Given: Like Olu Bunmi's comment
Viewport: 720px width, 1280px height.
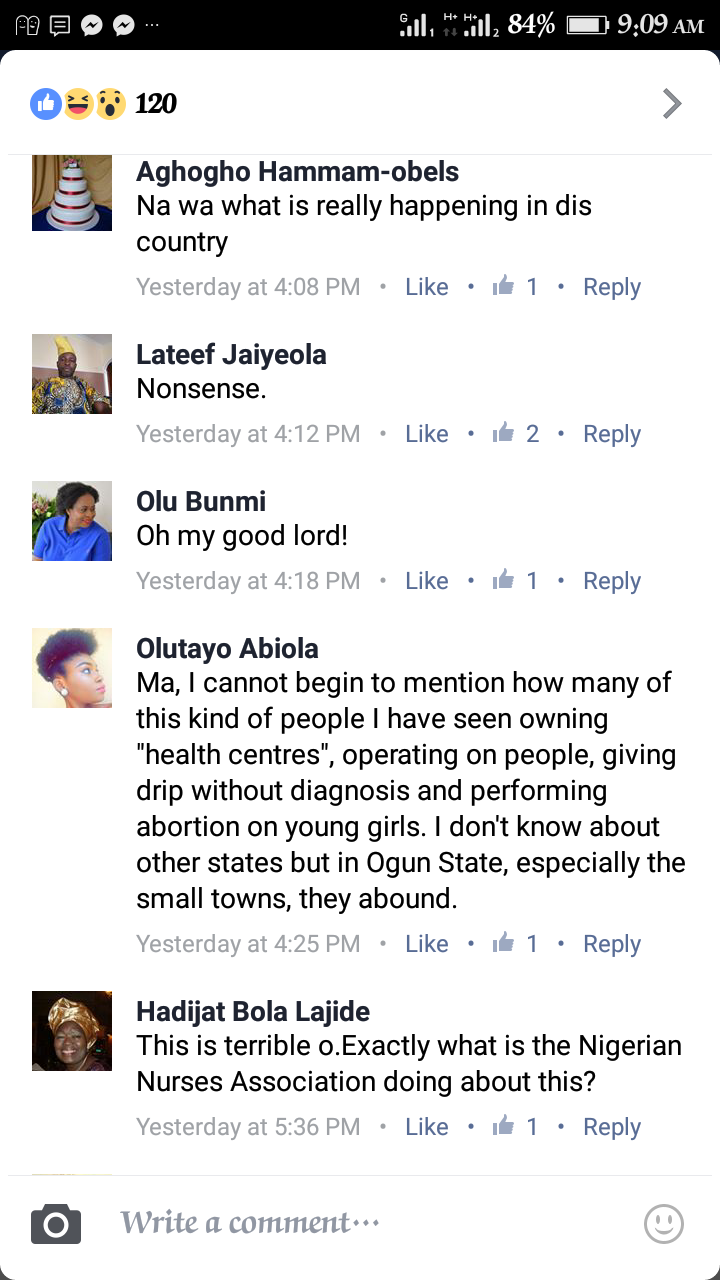Looking at the screenshot, I should (x=427, y=581).
